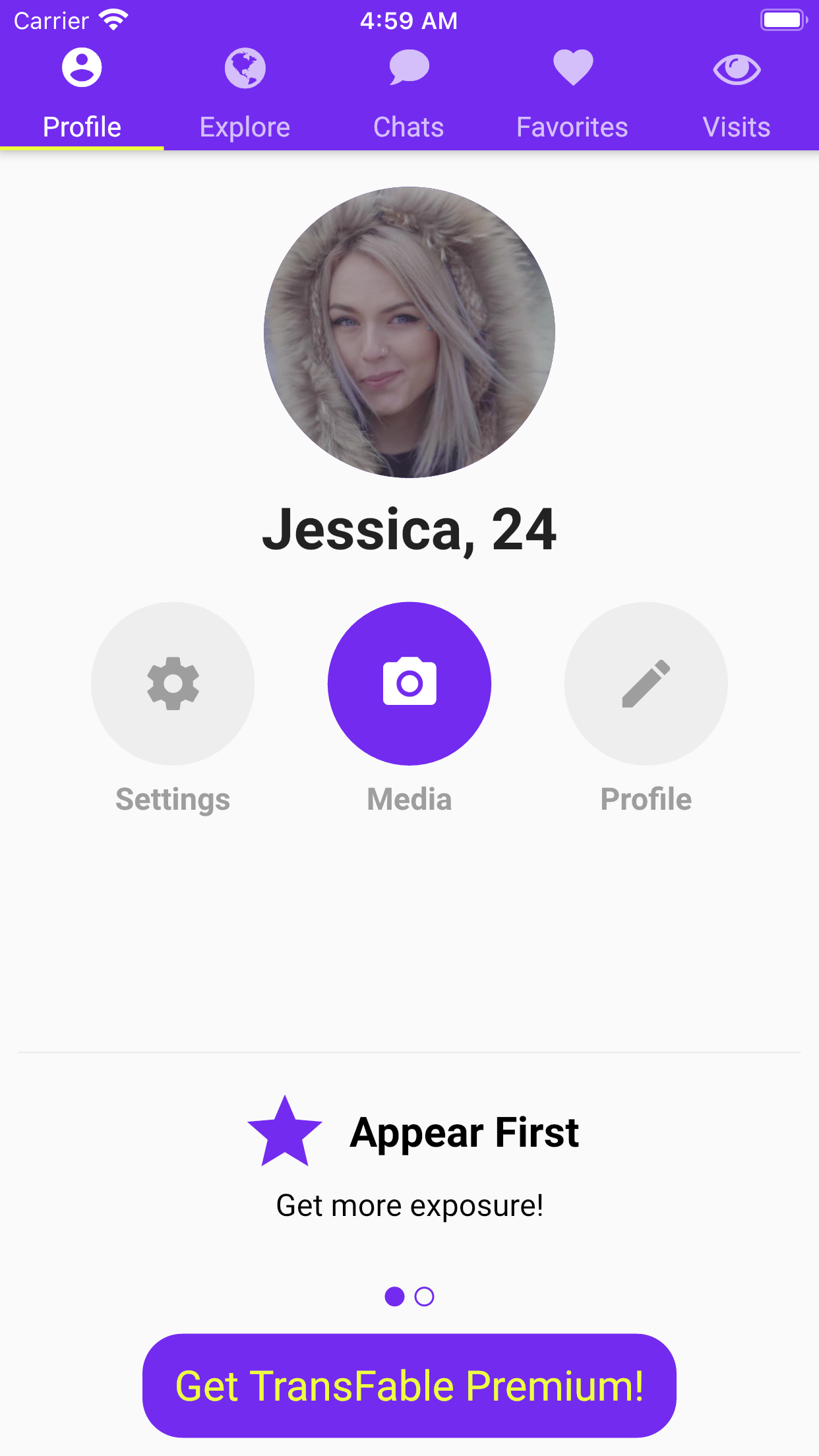819x1456 pixels.
Task: Jump to second promo page dot
Action: point(425,1296)
